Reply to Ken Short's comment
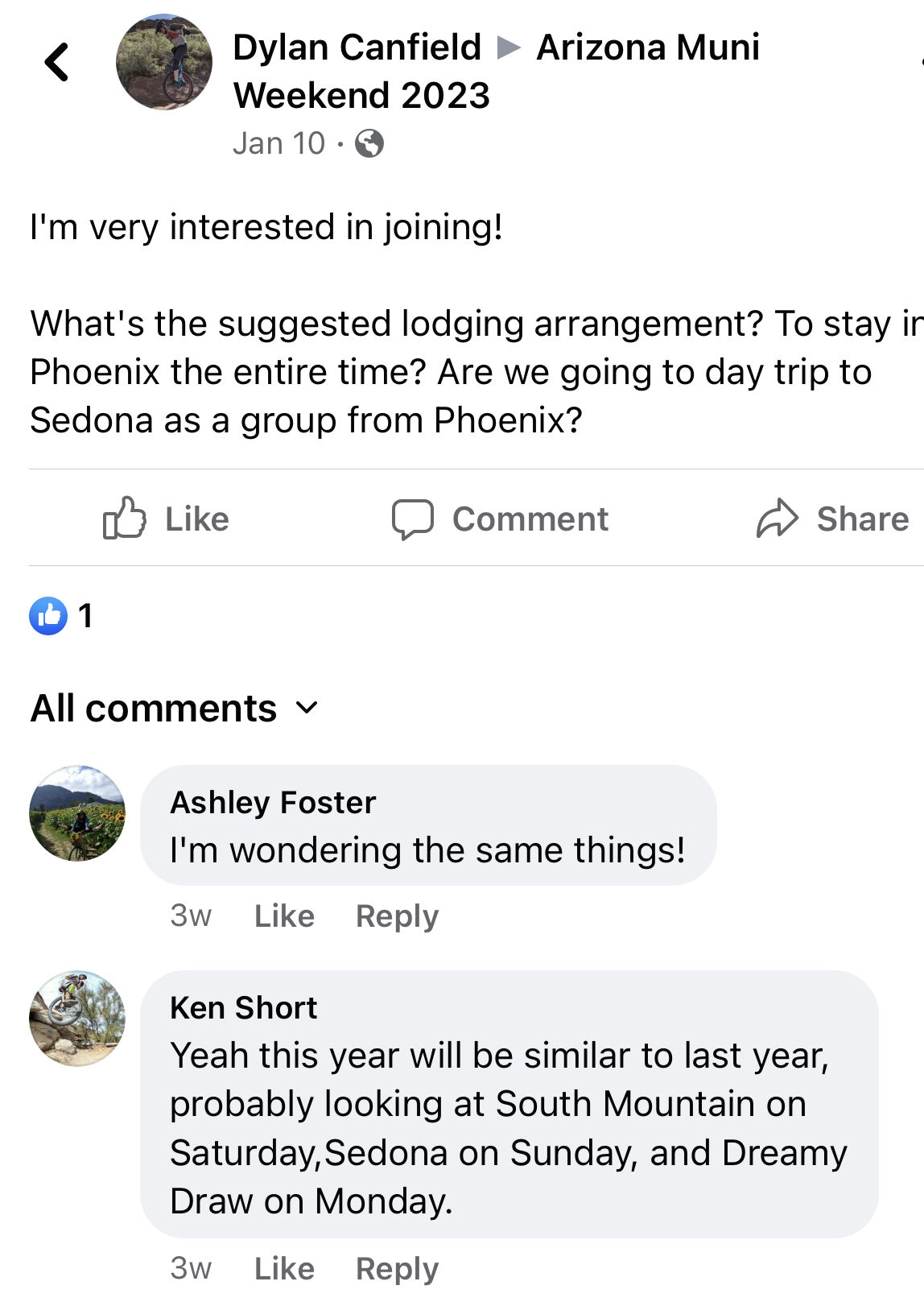924x1302 pixels. tap(397, 1268)
